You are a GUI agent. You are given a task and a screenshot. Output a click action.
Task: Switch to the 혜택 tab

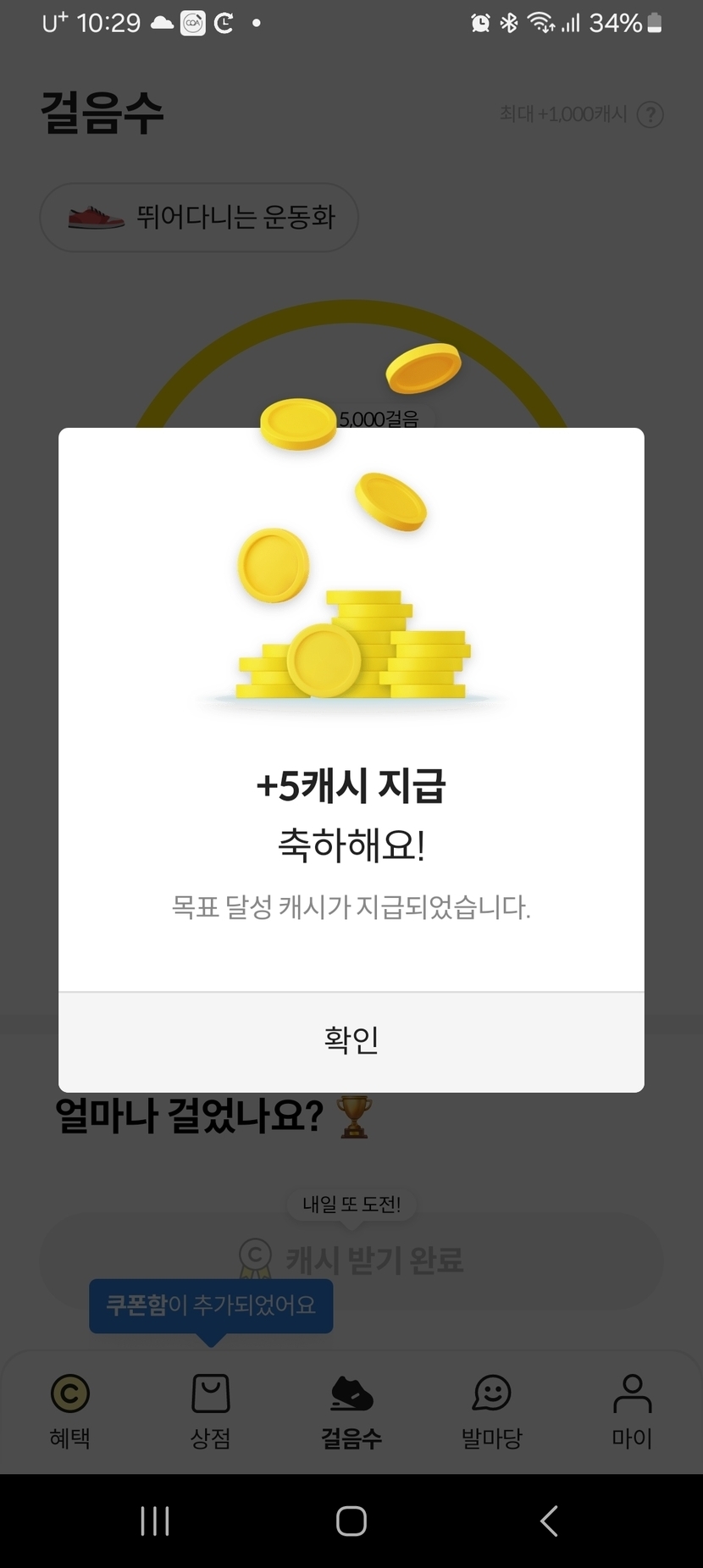70,1410
